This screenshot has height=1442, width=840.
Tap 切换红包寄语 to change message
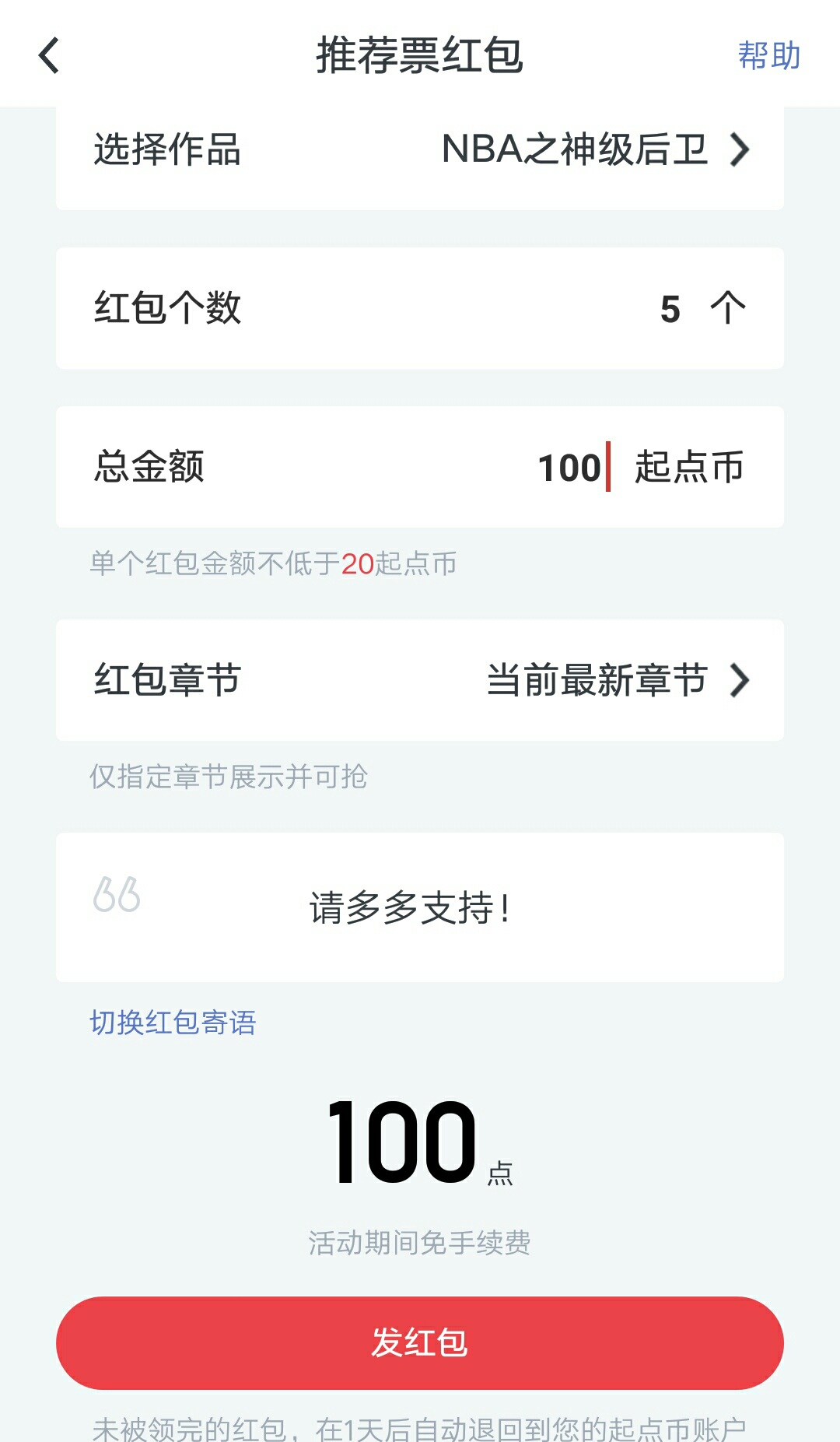(173, 1023)
